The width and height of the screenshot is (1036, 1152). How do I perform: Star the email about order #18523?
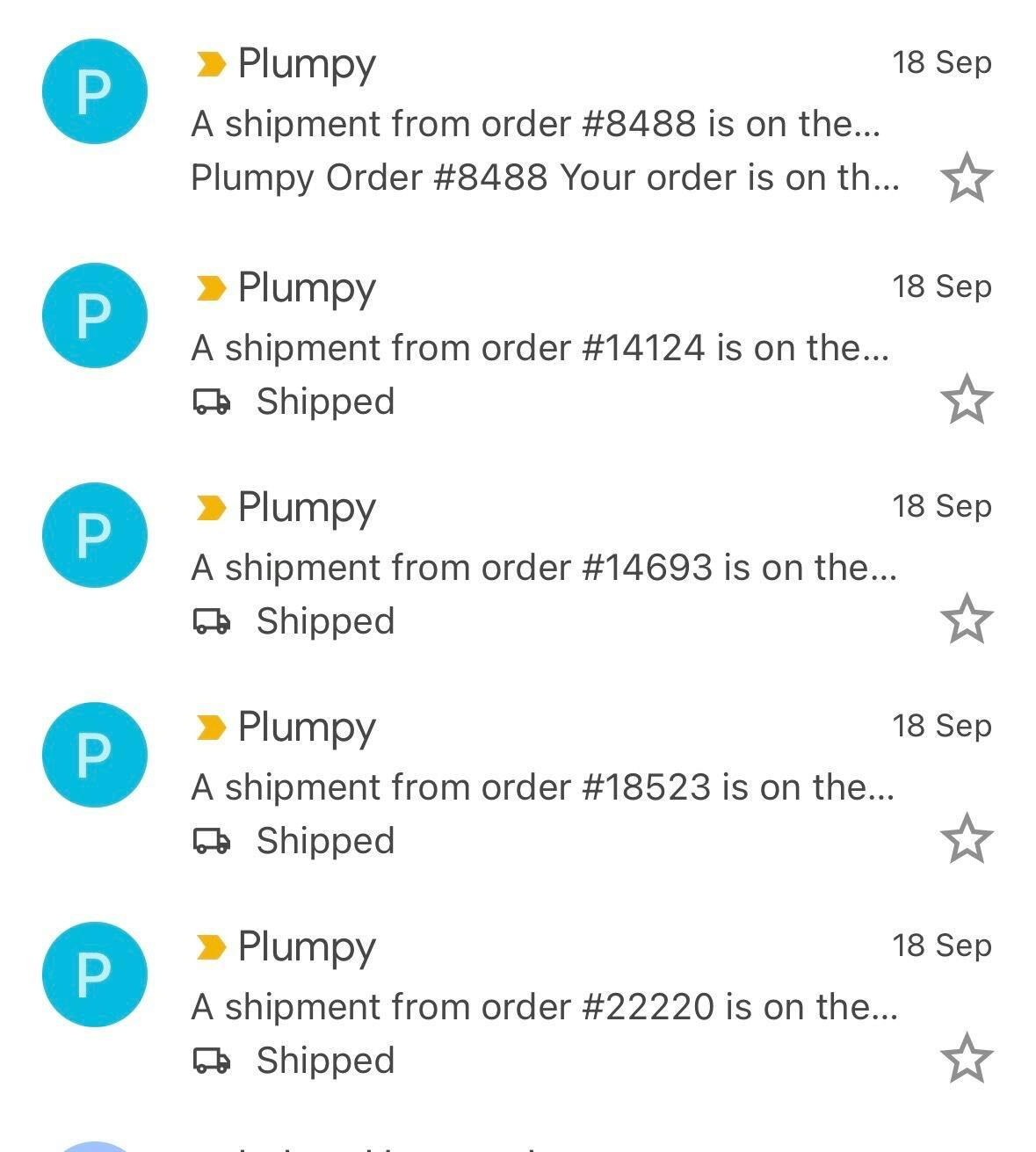pyautogui.click(x=967, y=839)
